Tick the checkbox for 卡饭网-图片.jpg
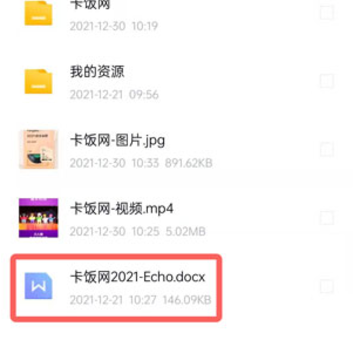The height and width of the screenshot is (360, 360). pos(327,150)
